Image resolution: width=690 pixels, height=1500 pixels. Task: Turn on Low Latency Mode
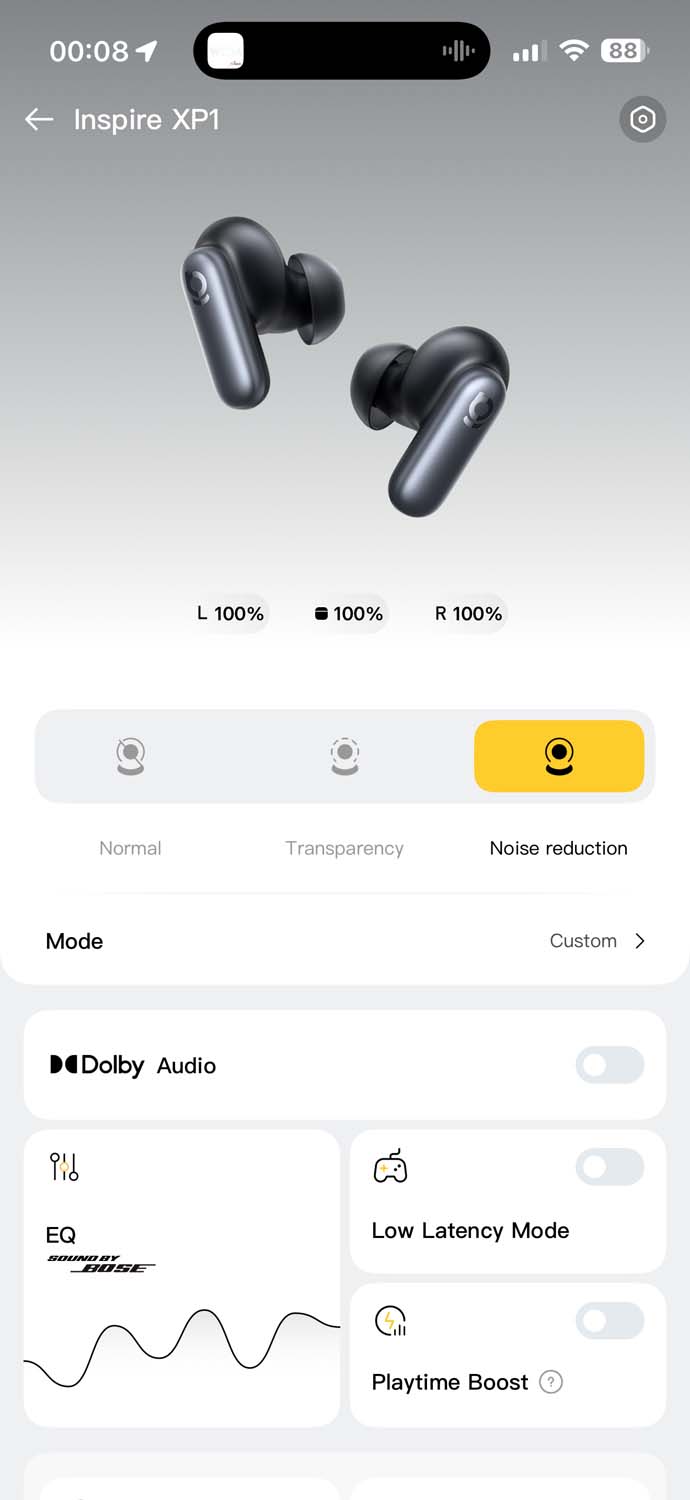coord(609,1167)
